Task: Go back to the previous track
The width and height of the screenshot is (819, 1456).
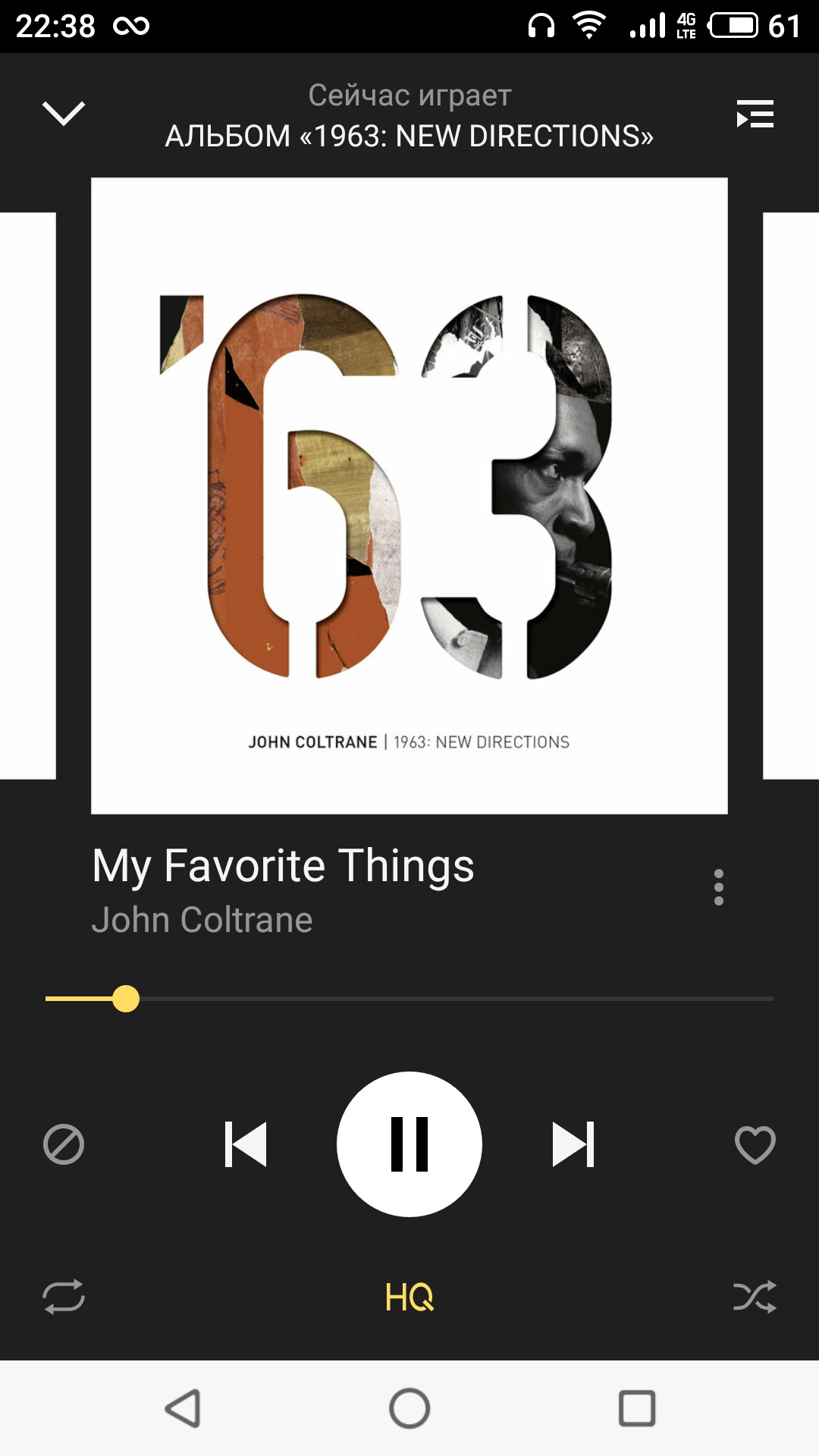Action: (246, 1144)
